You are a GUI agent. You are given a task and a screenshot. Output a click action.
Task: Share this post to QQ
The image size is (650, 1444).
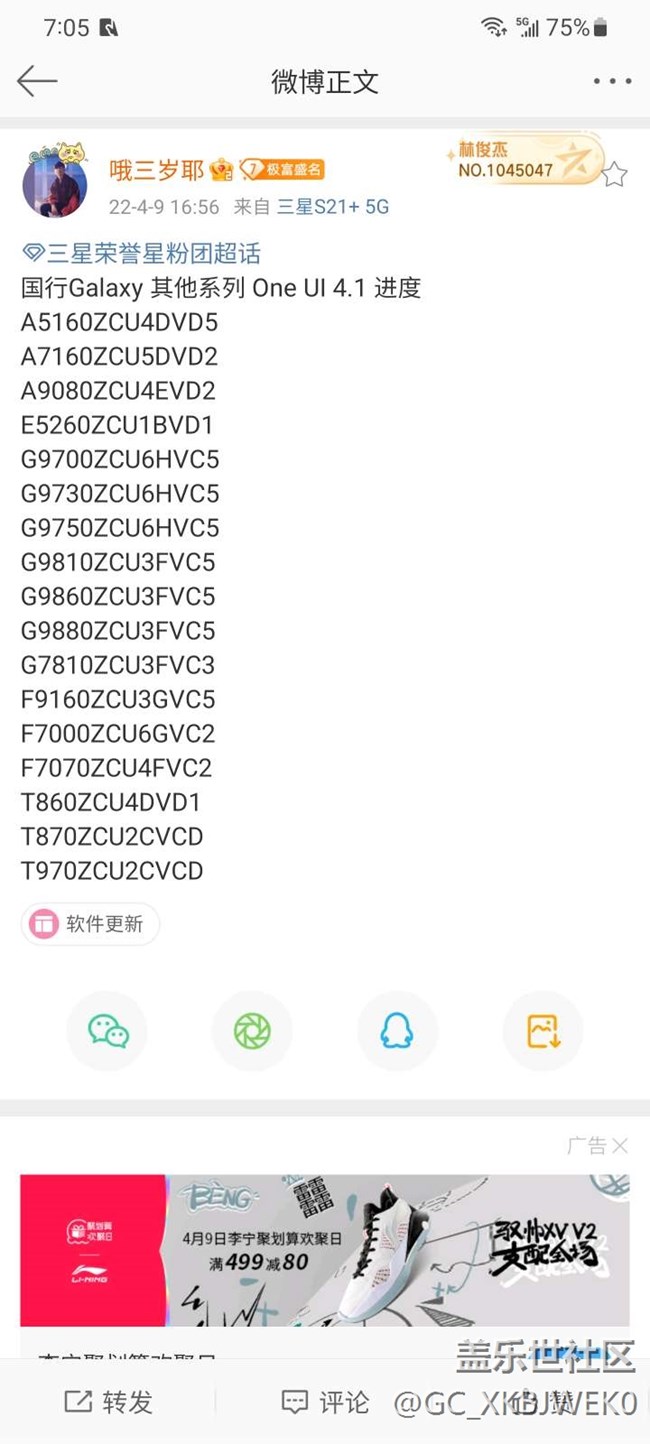[x=397, y=1031]
